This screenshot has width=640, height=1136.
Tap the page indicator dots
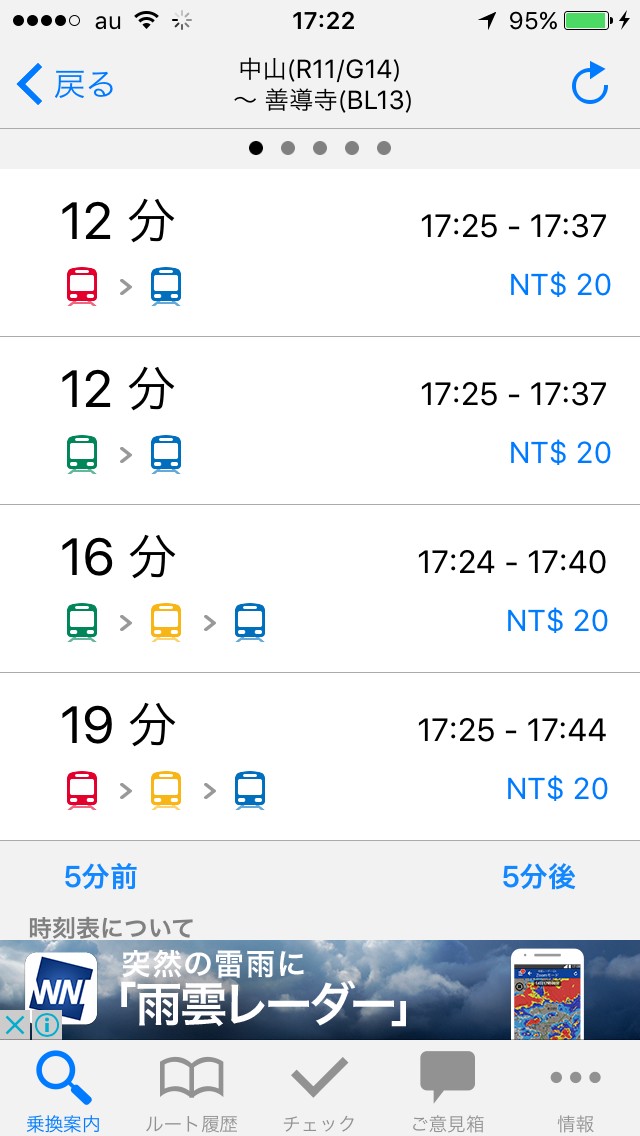[x=320, y=148]
